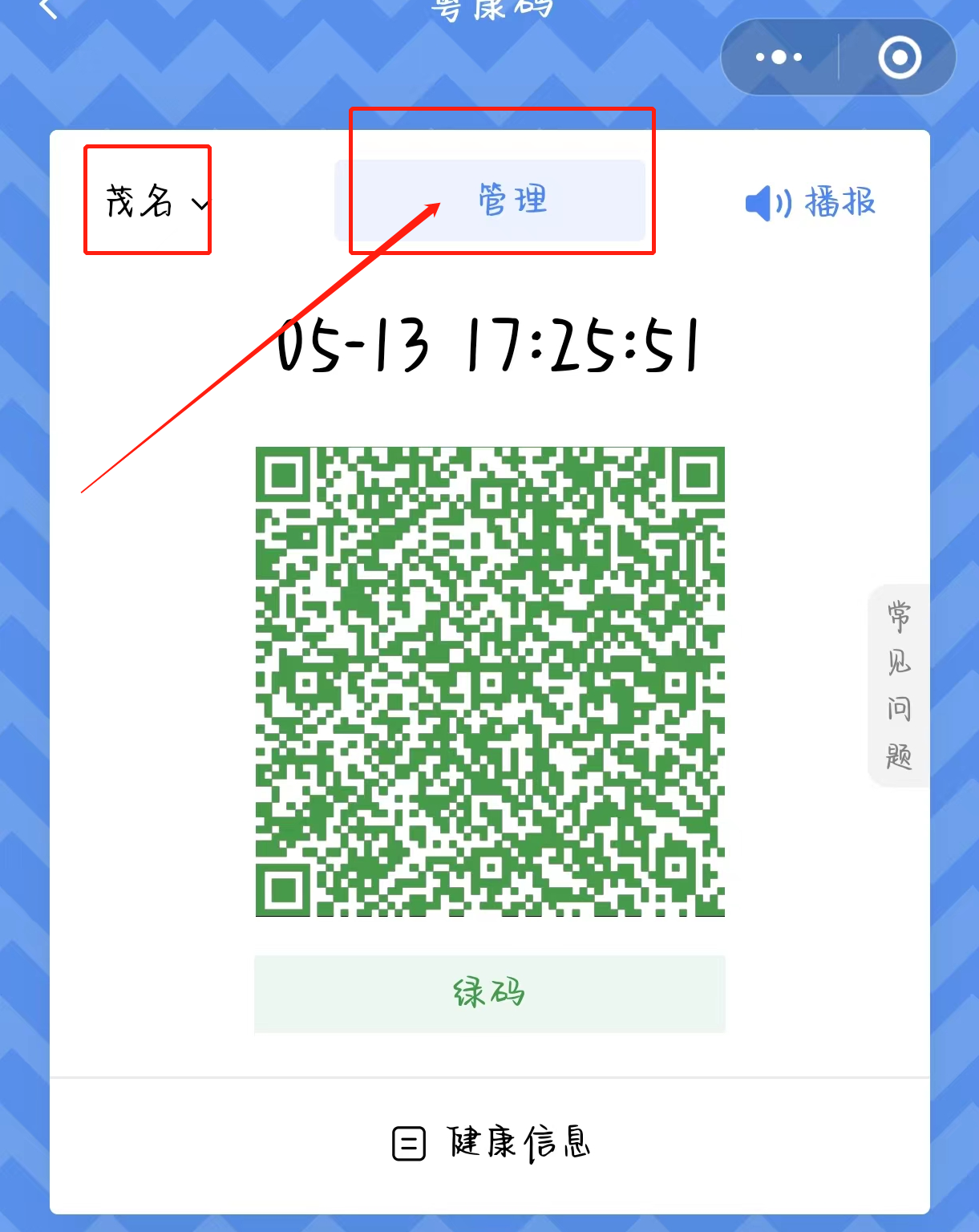Open 健康信息 details
The width and height of the screenshot is (979, 1232).
point(490,1143)
